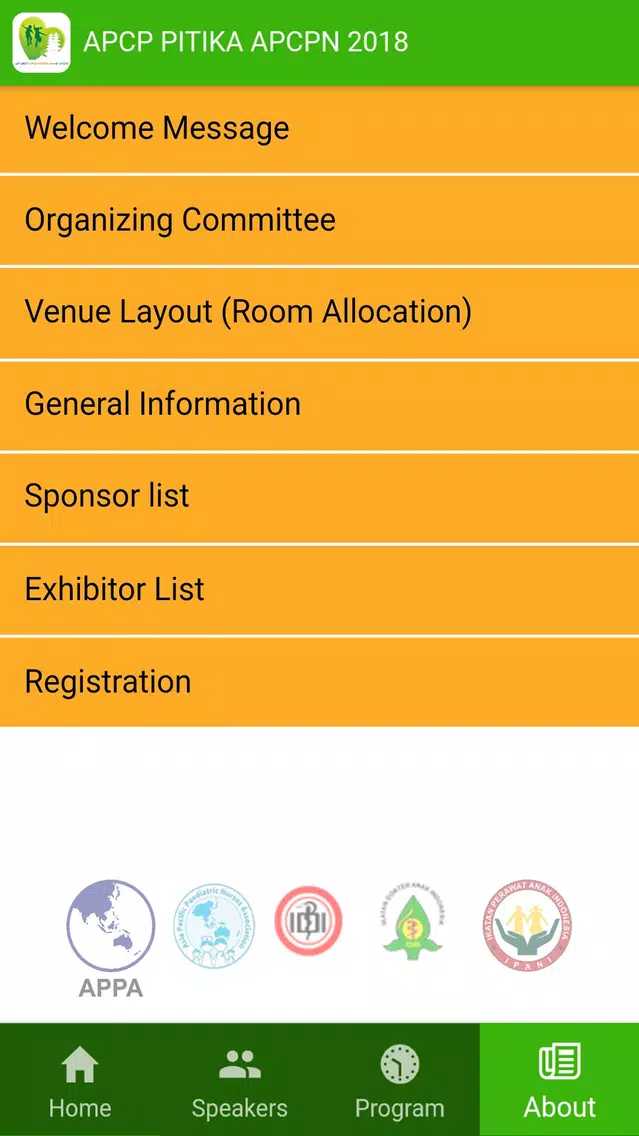Select General Information
This screenshot has height=1136, width=639.
pos(320,405)
